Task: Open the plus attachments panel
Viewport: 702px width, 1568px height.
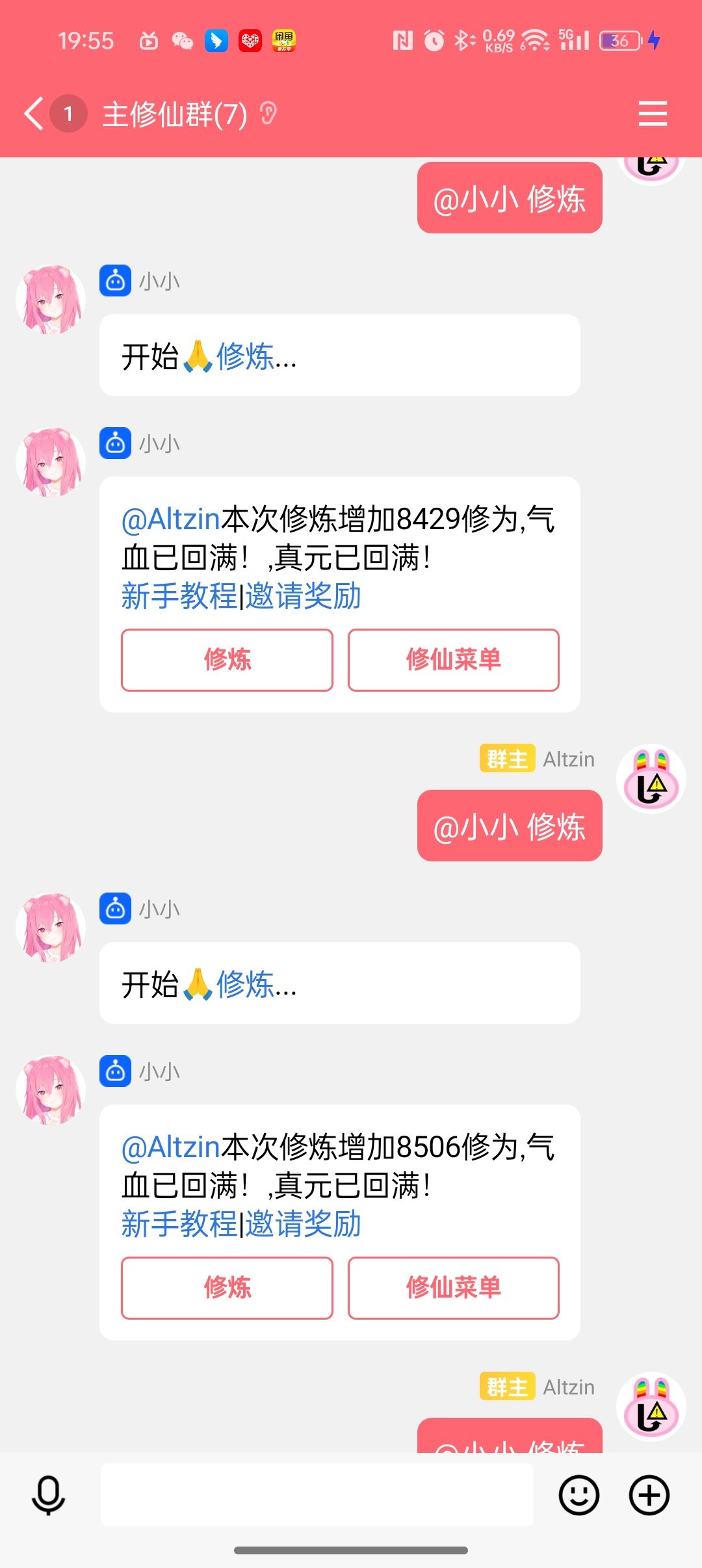Action: pyautogui.click(x=649, y=1495)
